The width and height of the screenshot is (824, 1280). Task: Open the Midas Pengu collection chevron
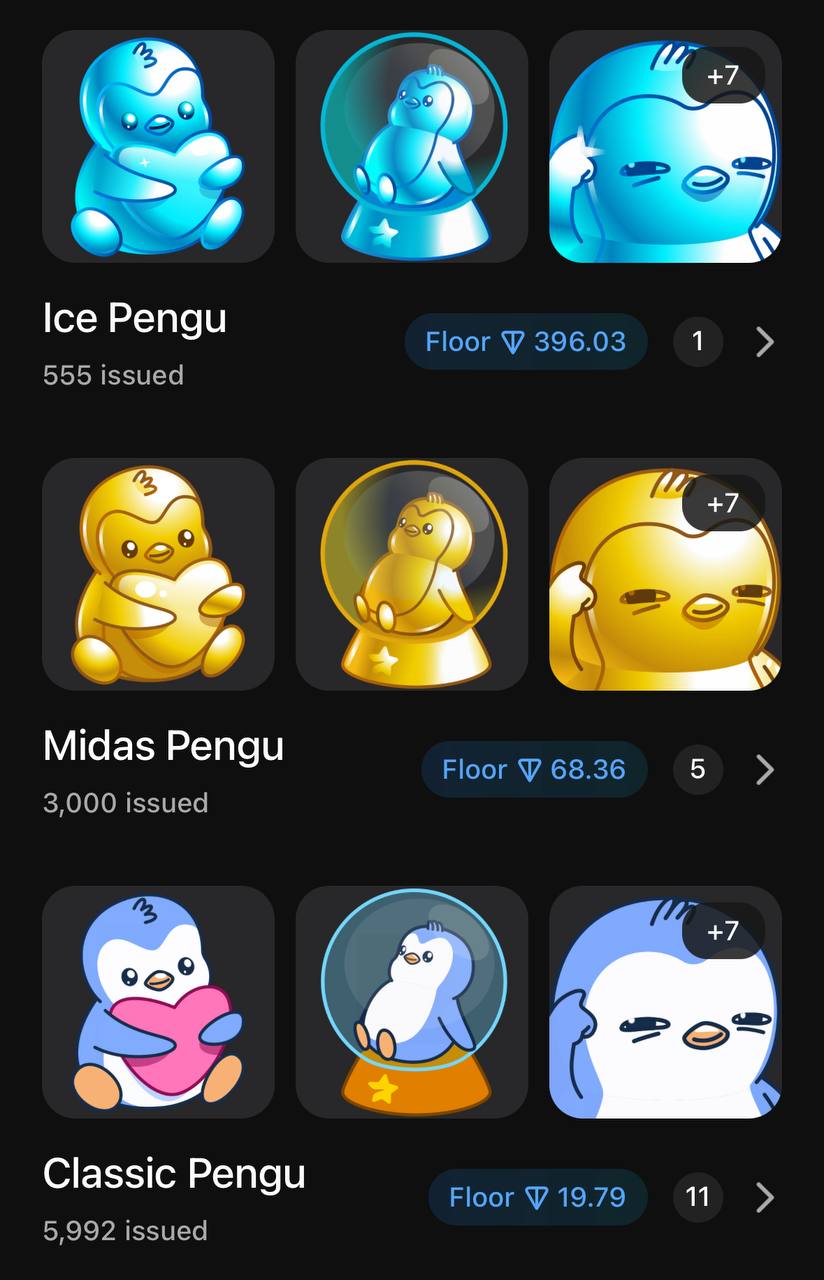click(765, 770)
